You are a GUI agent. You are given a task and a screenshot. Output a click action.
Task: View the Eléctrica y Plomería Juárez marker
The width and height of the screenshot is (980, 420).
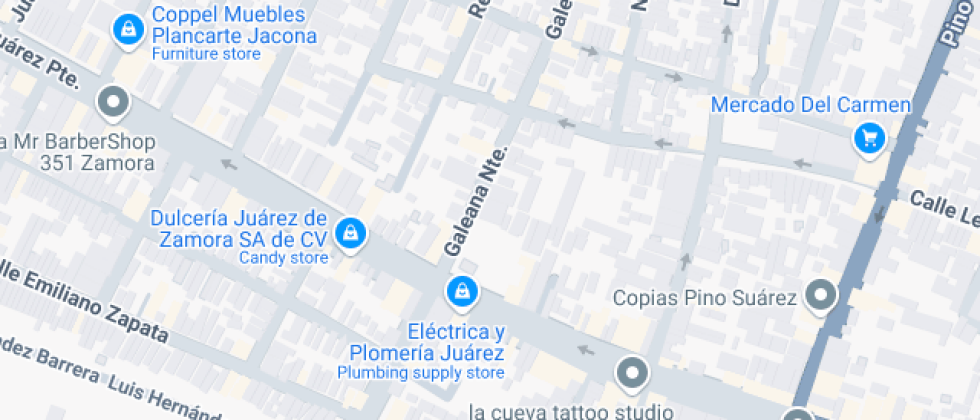(x=462, y=291)
